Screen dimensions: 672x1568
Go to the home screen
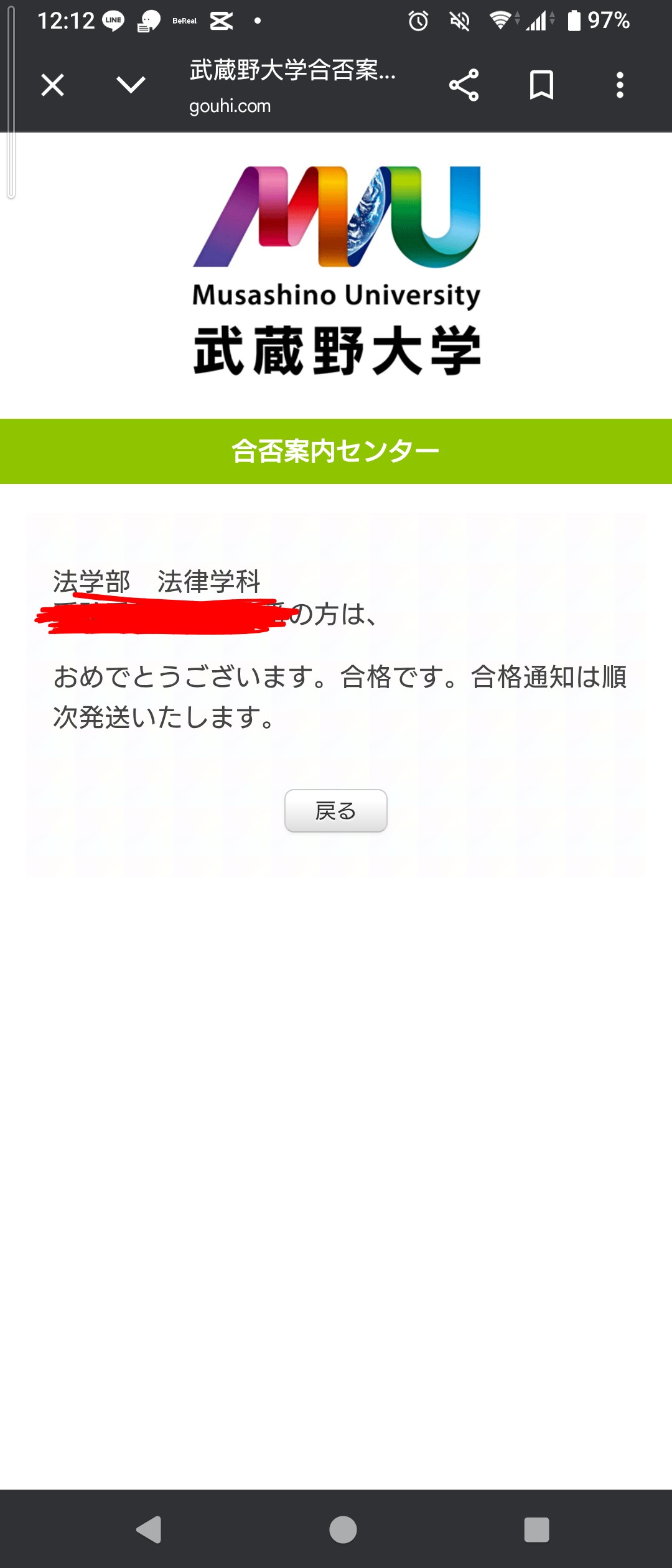click(343, 1529)
